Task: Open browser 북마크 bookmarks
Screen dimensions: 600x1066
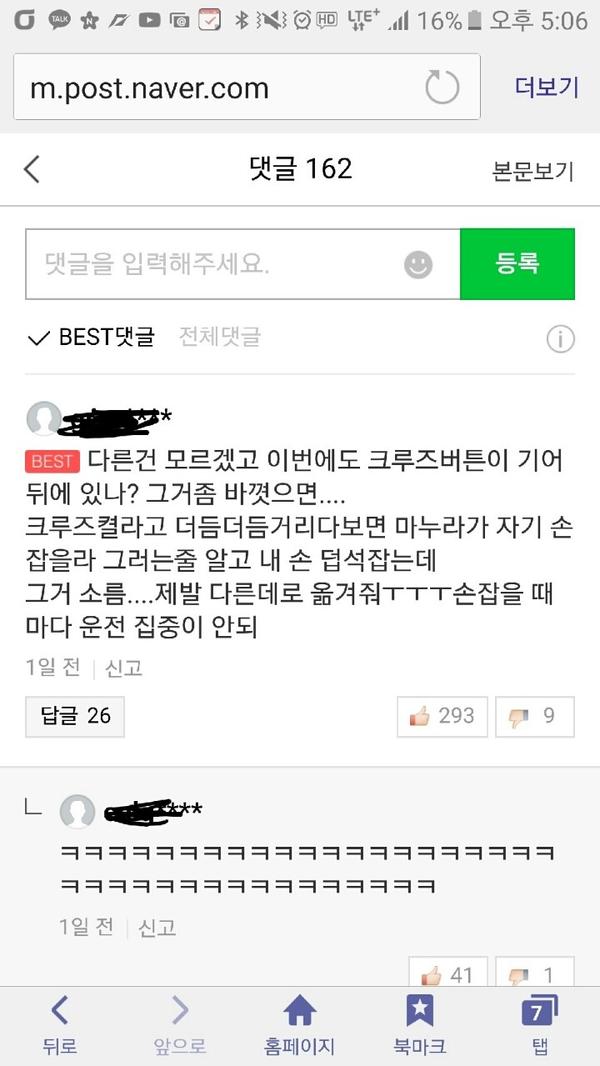Action: 419,1025
